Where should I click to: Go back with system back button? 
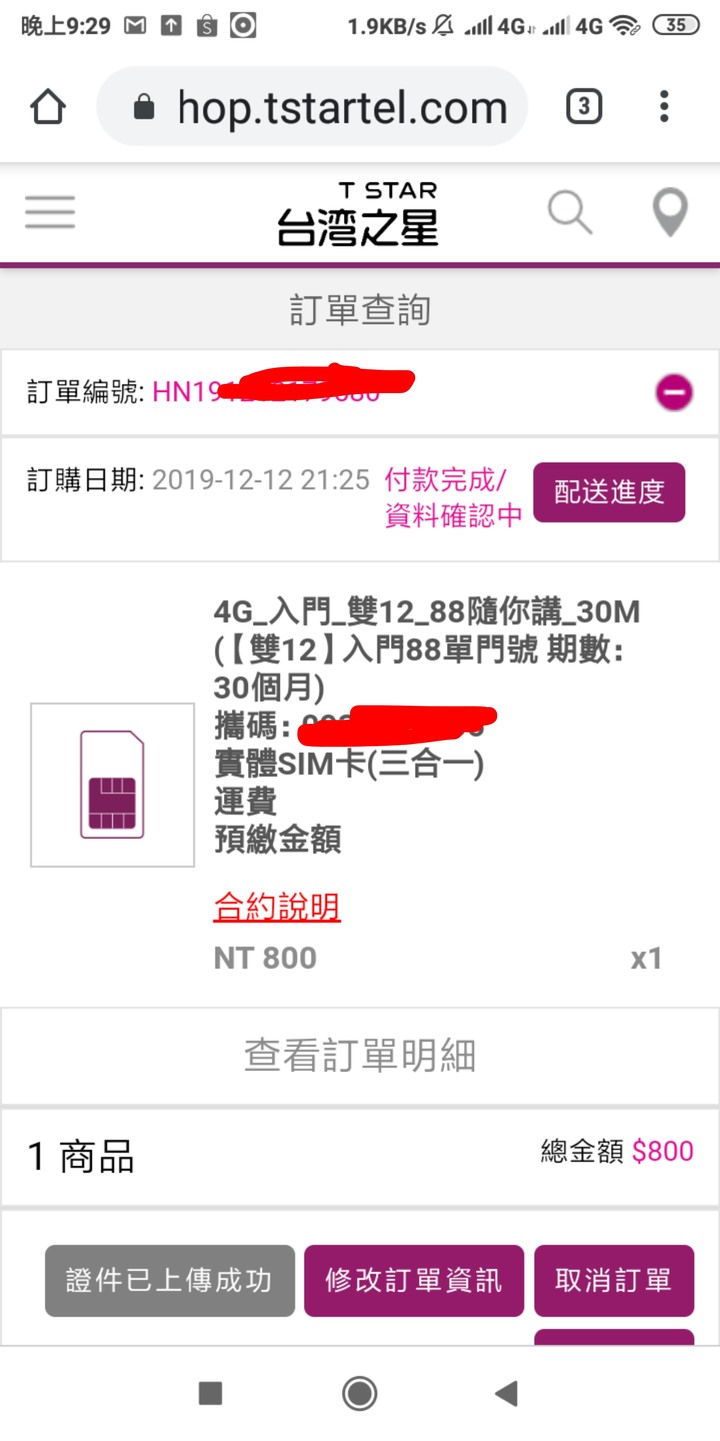(x=507, y=1393)
